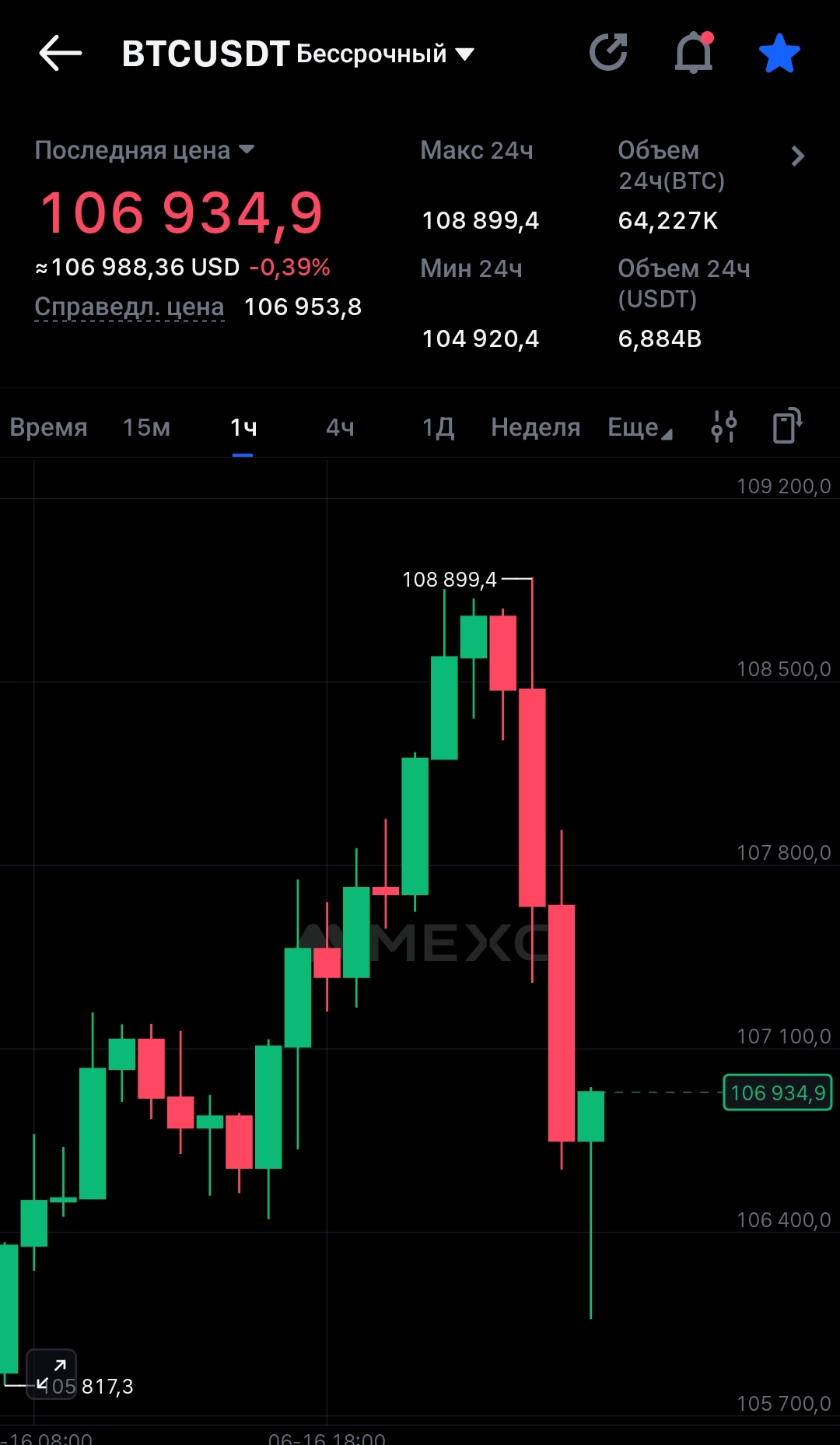Select the 4ч timeframe
The height and width of the screenshot is (1445, 840).
[340, 427]
